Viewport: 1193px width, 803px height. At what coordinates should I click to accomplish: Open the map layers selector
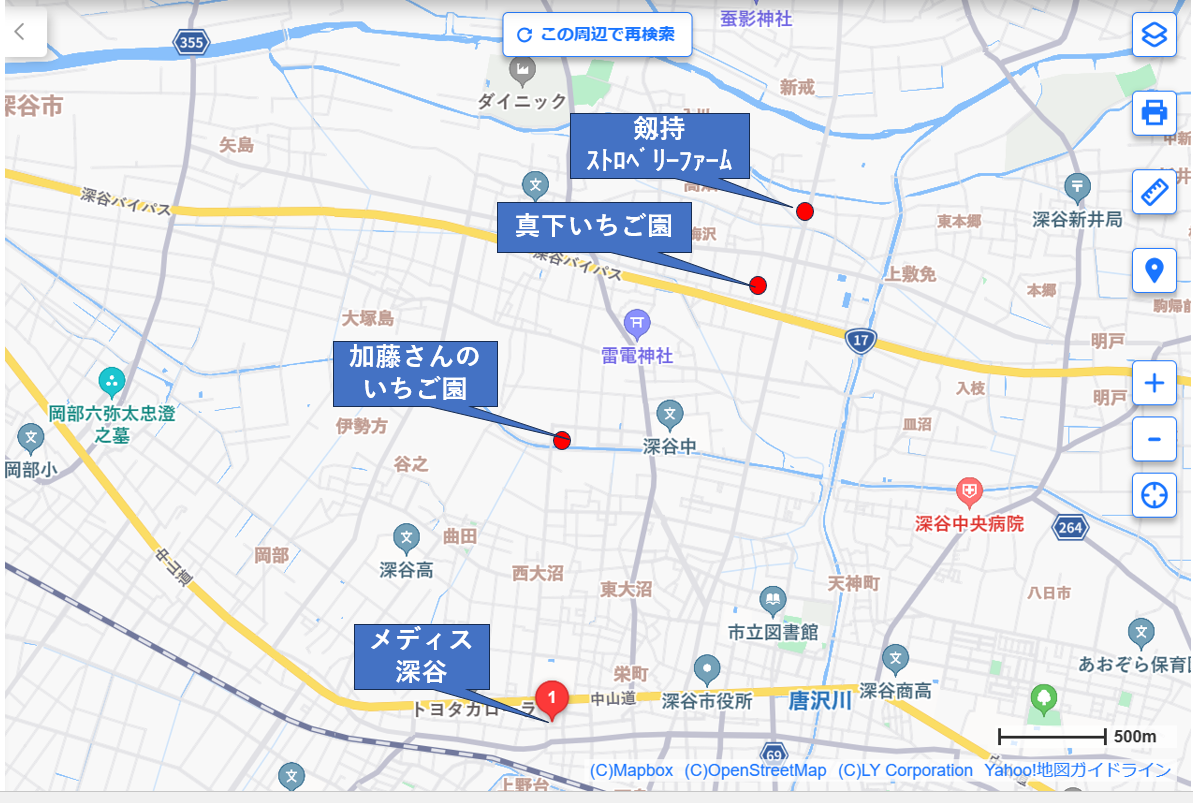tap(1154, 35)
